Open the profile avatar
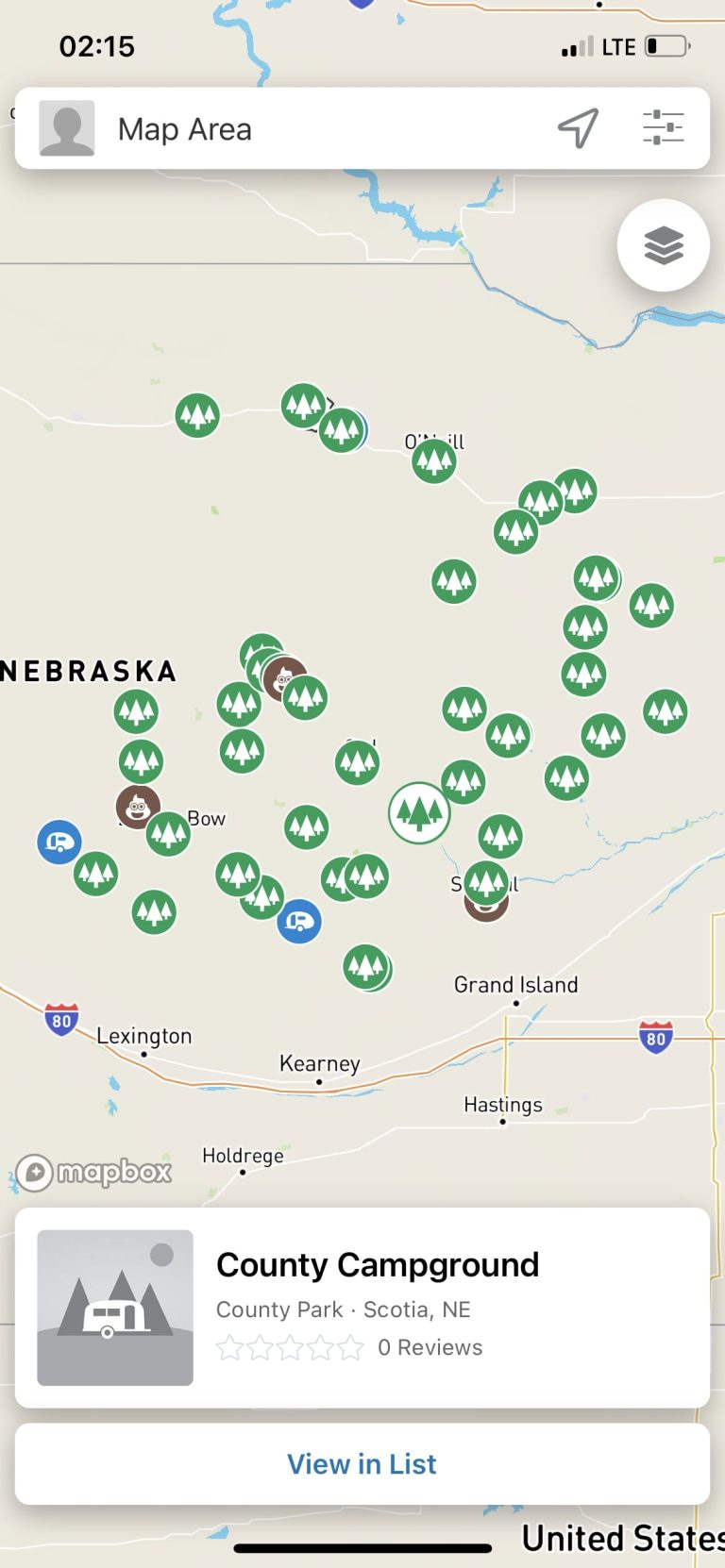Screen dimensions: 725x1568 click(x=67, y=128)
